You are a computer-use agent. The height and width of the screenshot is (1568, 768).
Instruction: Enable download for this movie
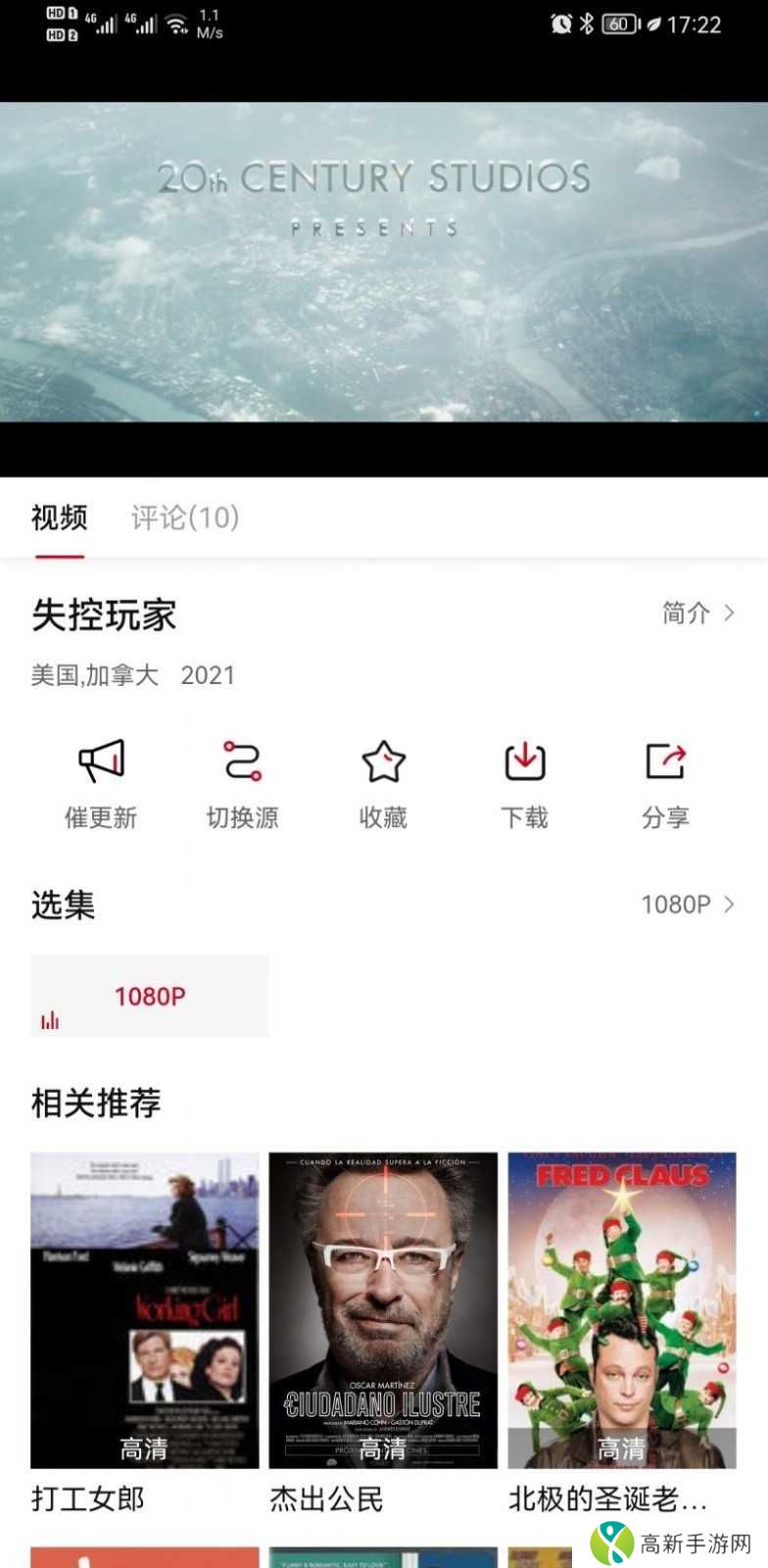[x=524, y=779]
